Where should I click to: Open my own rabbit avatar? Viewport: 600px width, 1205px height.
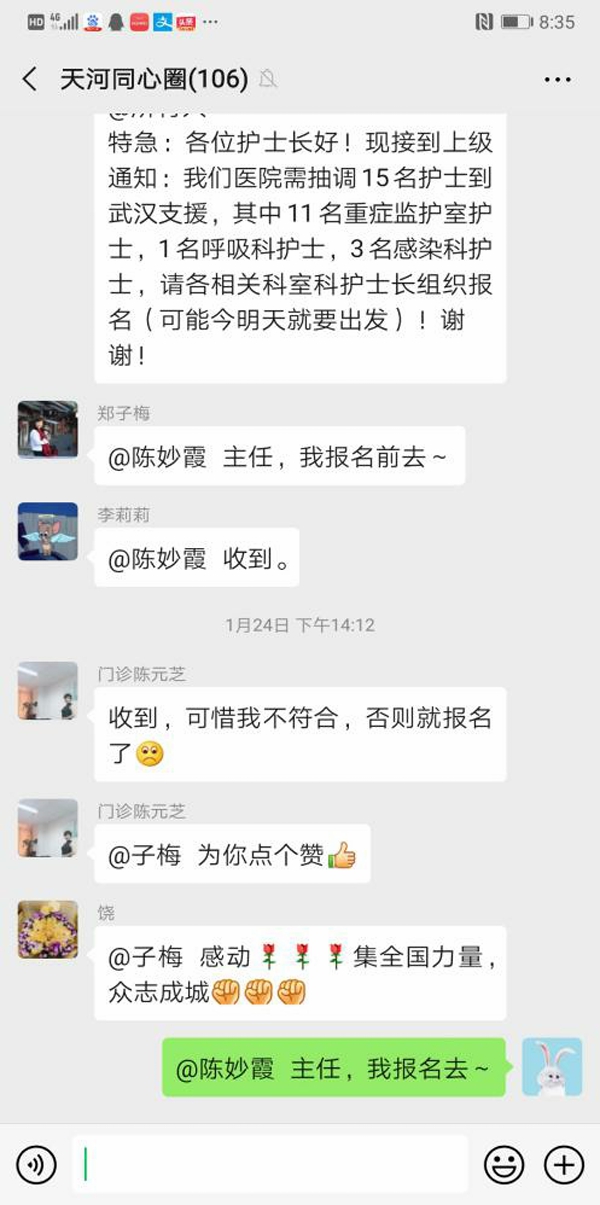[x=551, y=1066]
